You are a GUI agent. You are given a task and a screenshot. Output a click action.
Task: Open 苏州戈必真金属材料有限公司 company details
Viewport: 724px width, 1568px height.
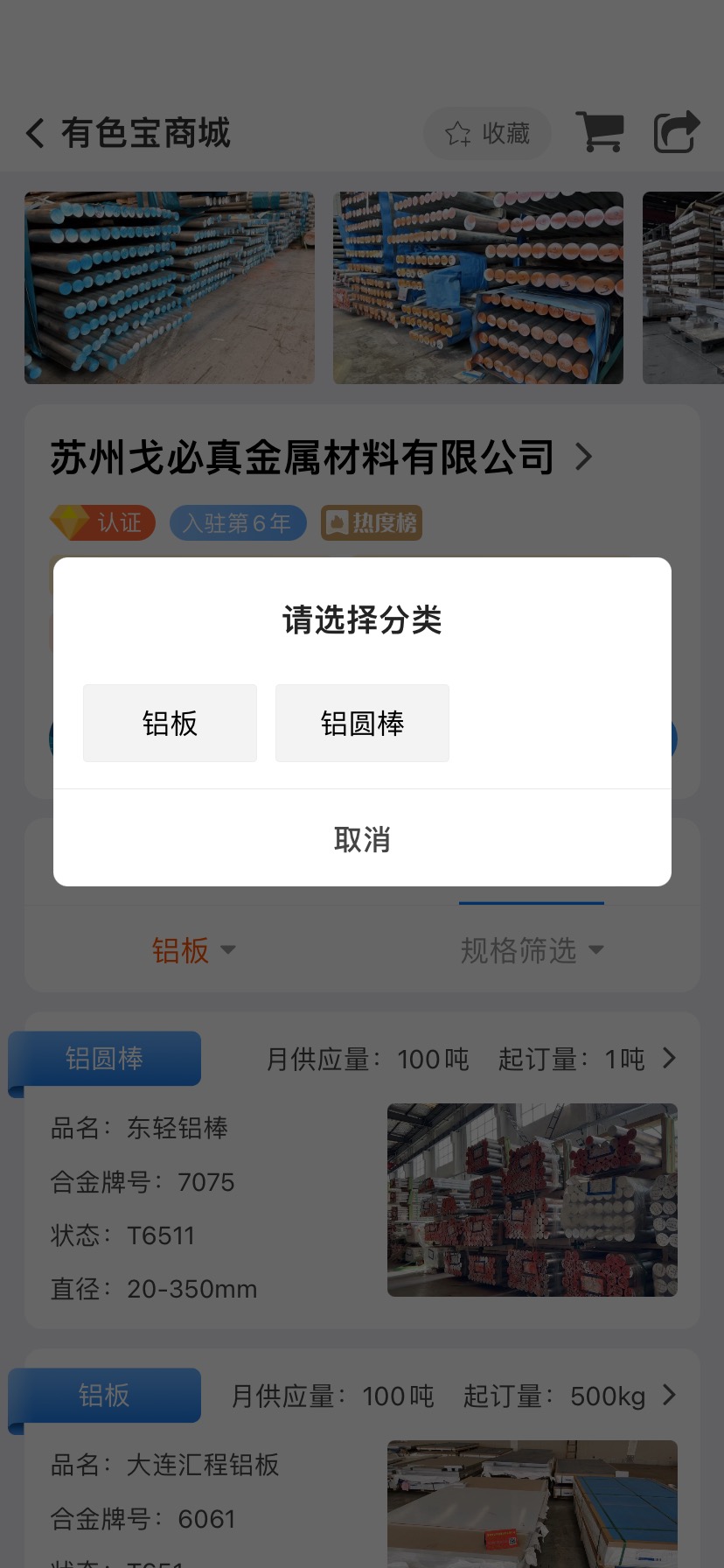point(321,457)
